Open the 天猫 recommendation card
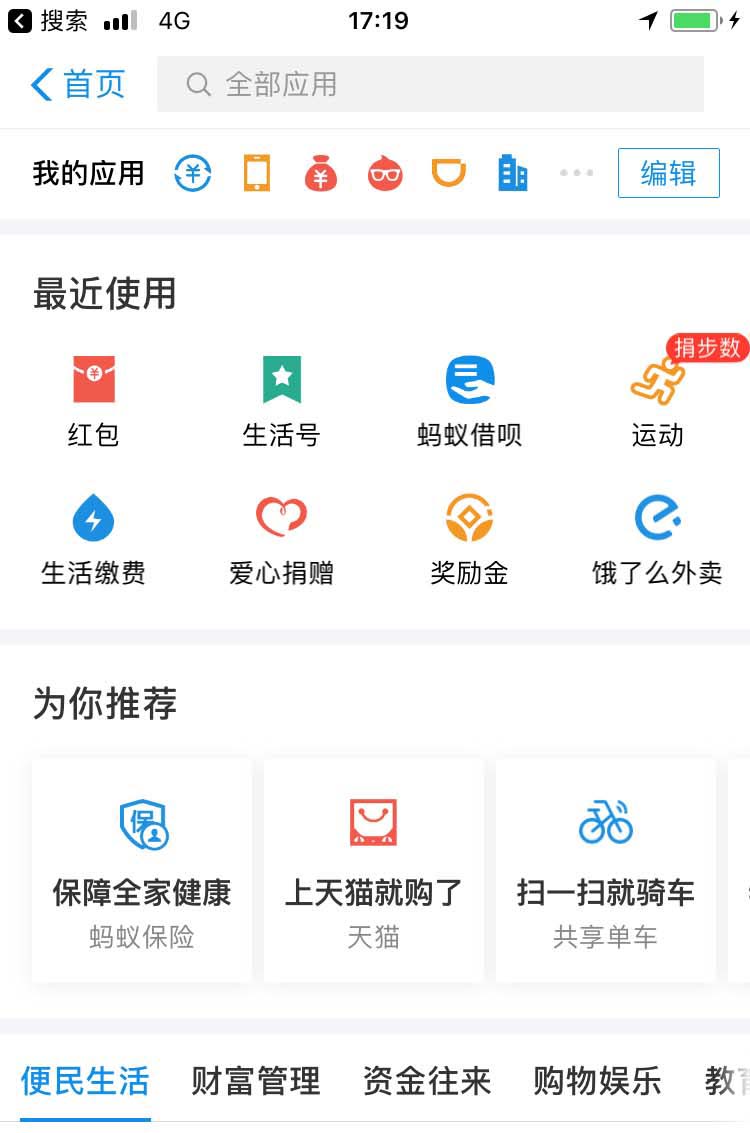The image size is (750, 1133). pos(374,870)
